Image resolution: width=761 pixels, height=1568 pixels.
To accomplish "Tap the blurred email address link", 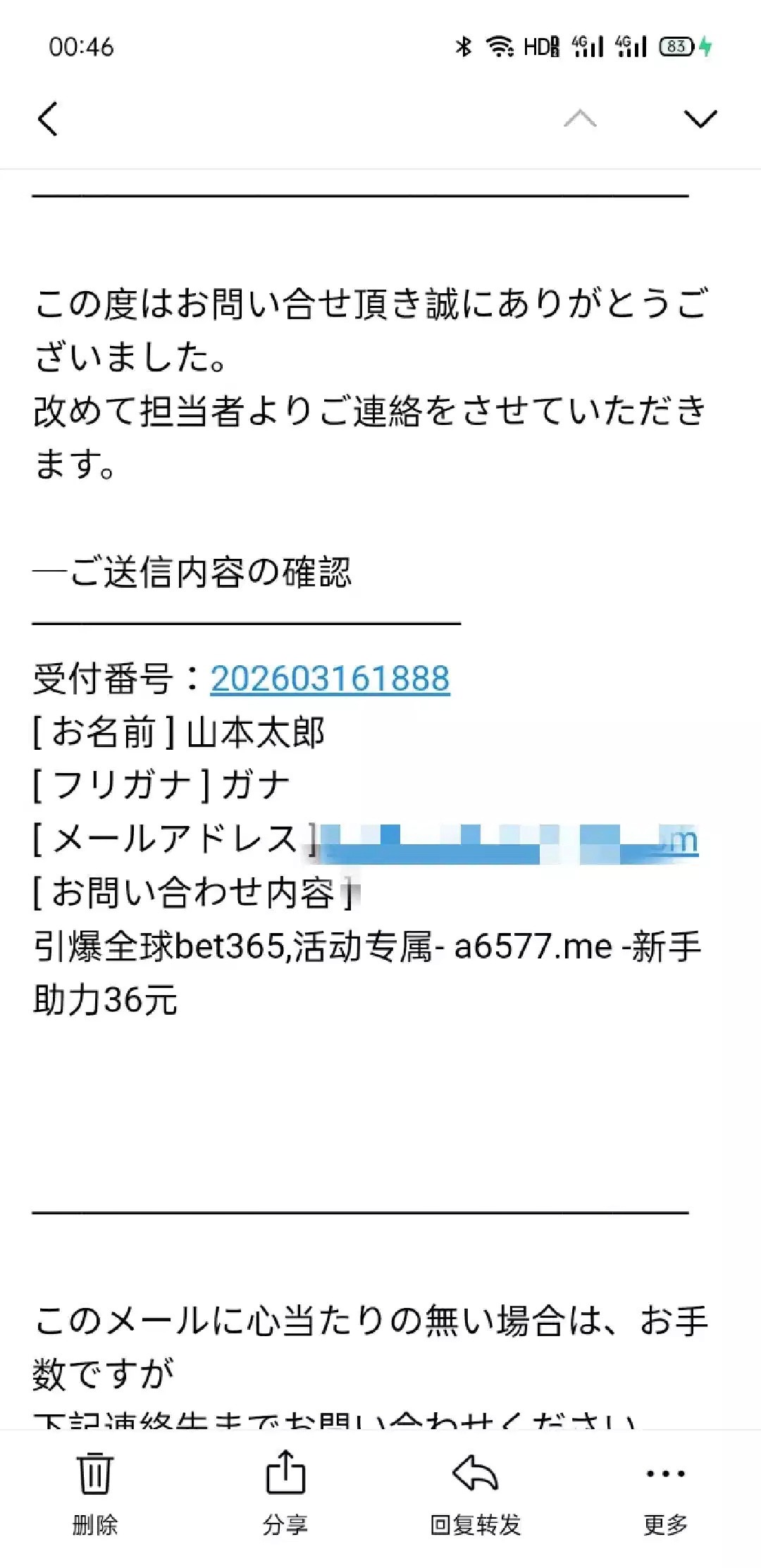I will 507,841.
